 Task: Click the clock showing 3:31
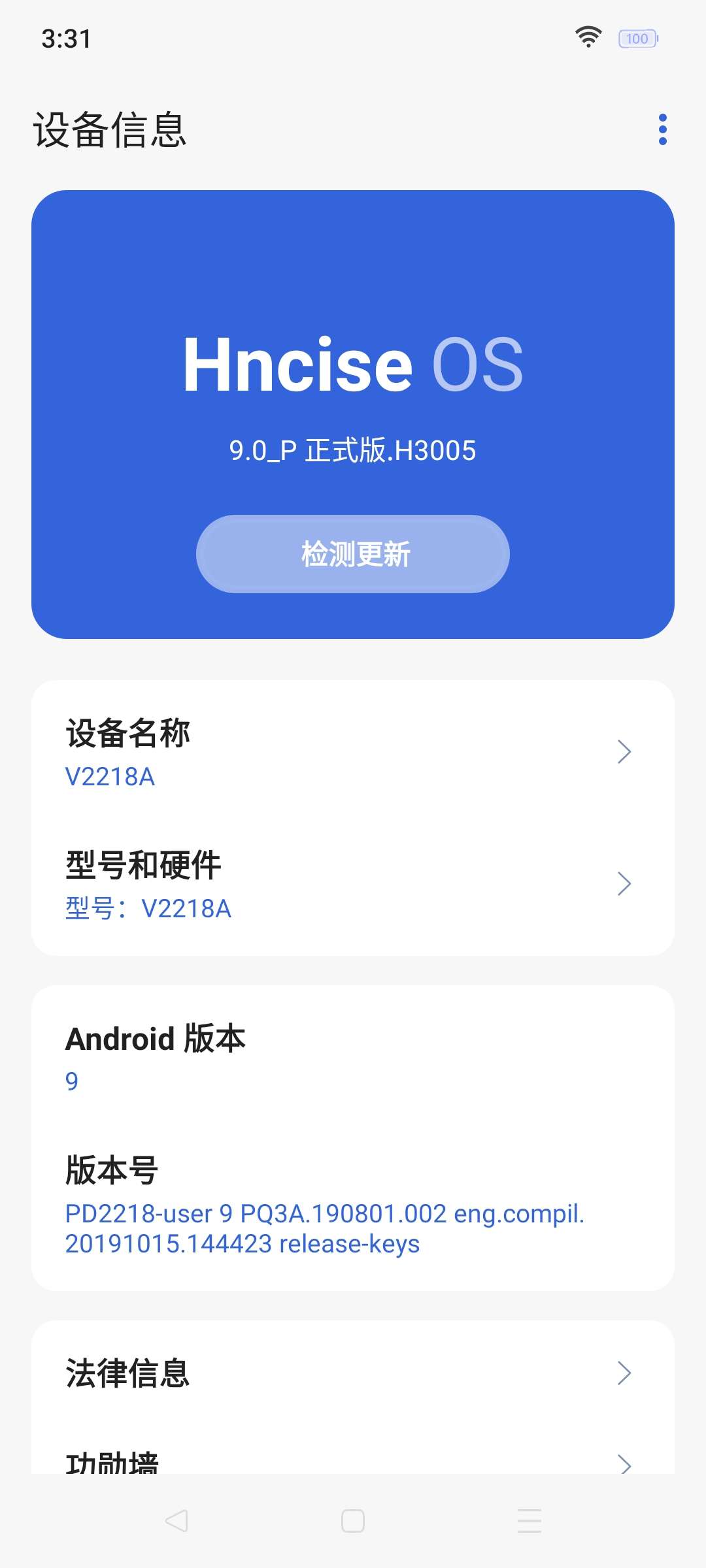pos(67,39)
